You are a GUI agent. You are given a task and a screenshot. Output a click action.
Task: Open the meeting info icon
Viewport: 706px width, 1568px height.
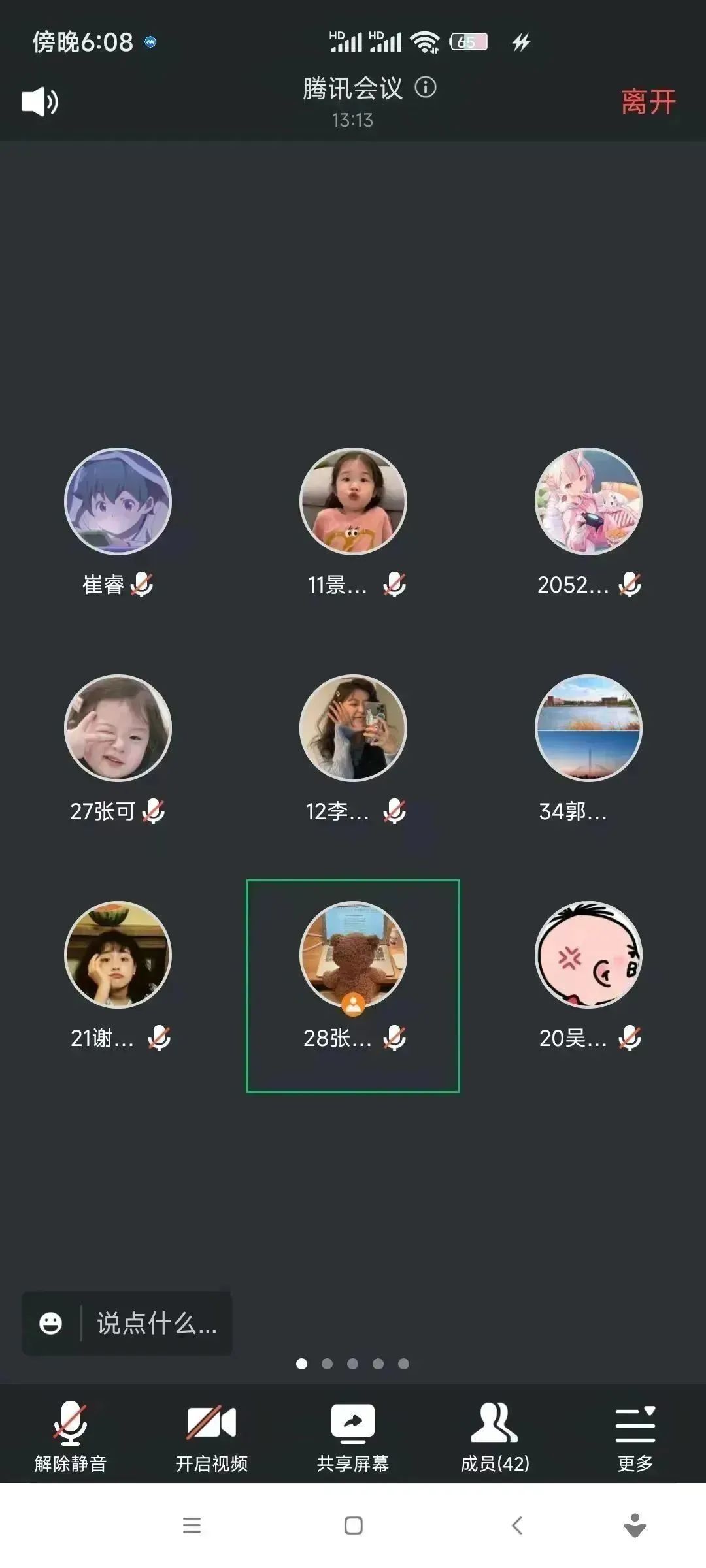coord(426,87)
